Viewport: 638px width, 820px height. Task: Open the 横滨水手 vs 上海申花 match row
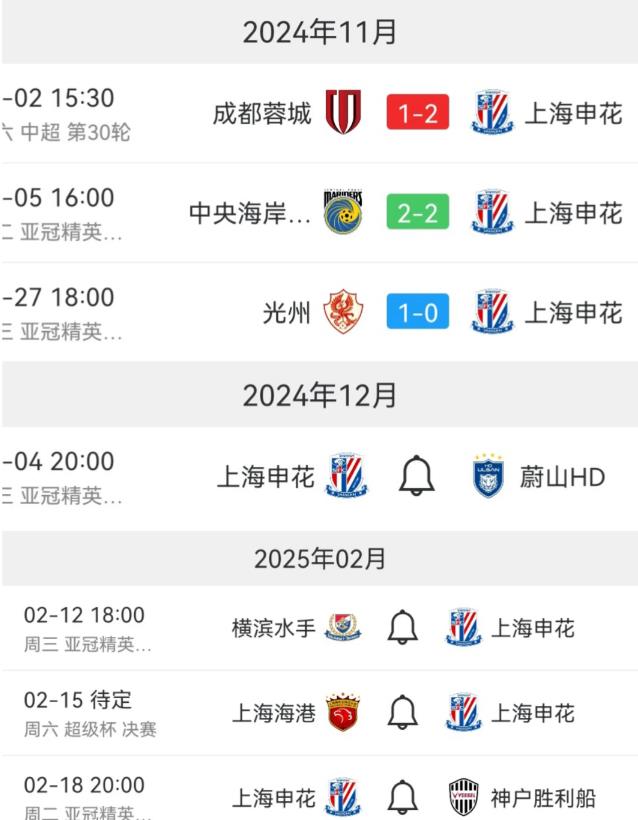click(x=319, y=628)
